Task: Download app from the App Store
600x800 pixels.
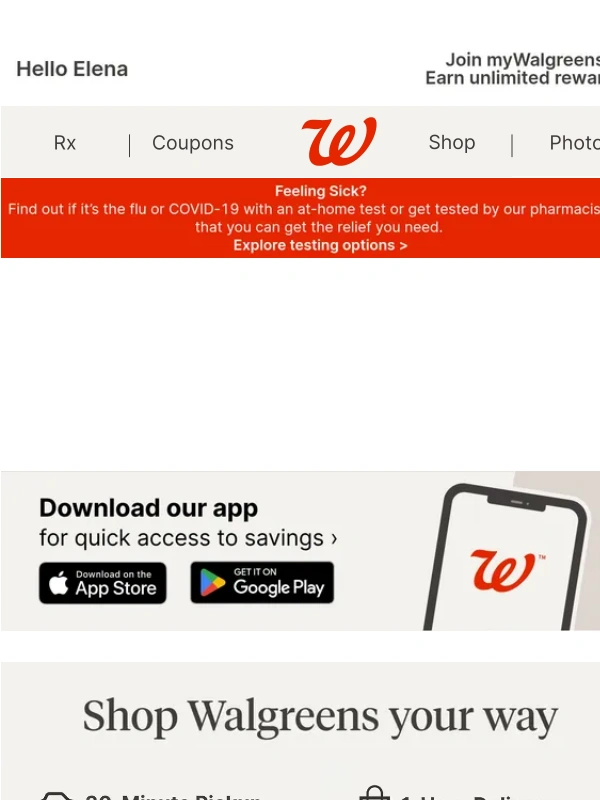Action: tap(103, 583)
